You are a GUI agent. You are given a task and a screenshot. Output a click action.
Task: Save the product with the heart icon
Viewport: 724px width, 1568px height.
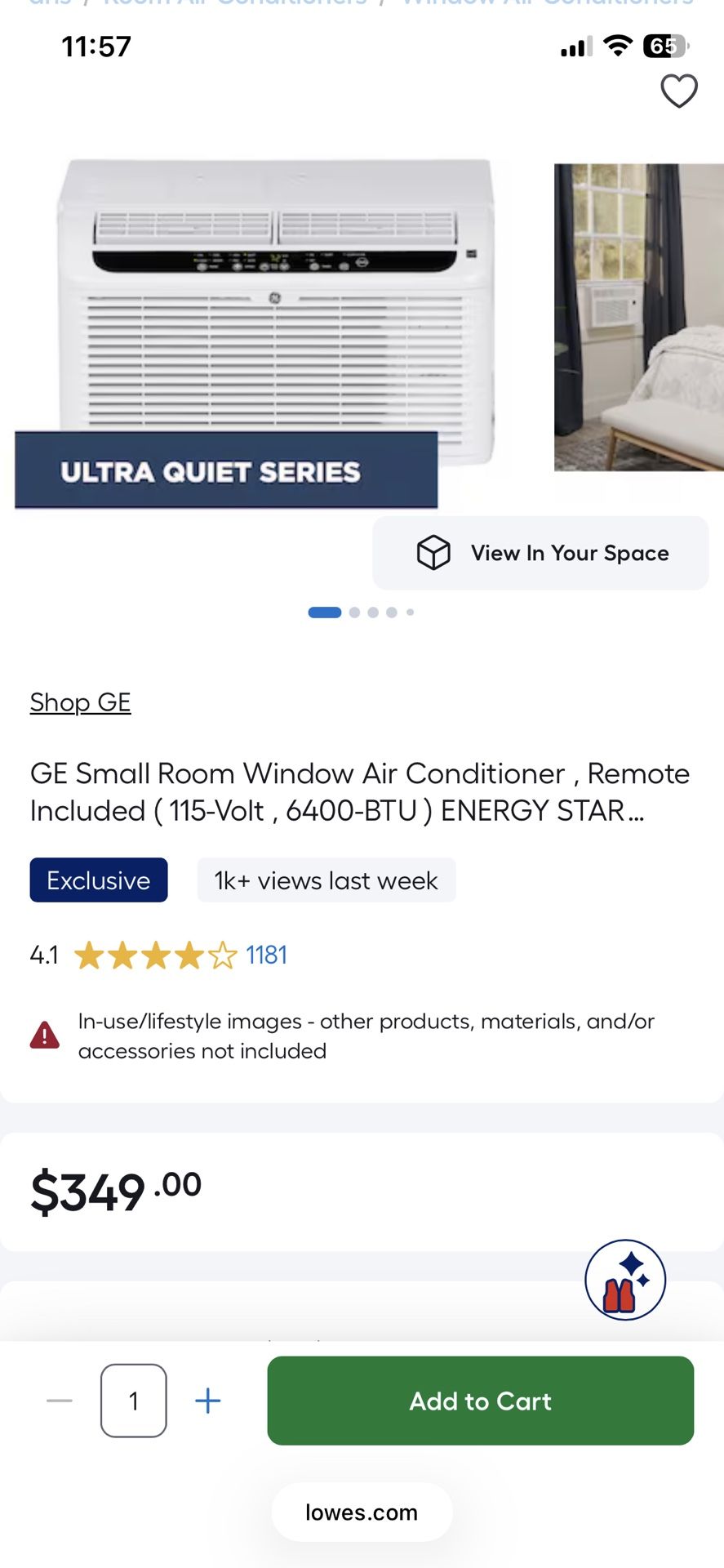[x=678, y=91]
